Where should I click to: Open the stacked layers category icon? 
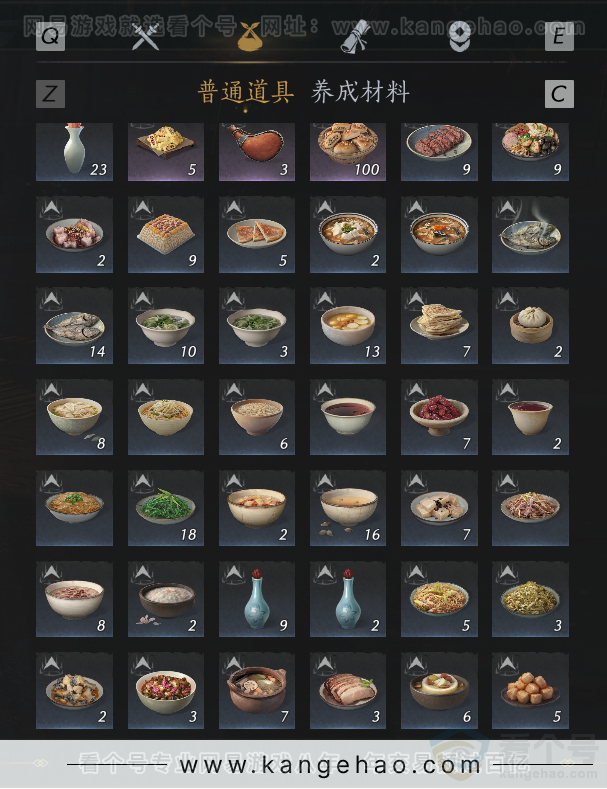[459, 38]
